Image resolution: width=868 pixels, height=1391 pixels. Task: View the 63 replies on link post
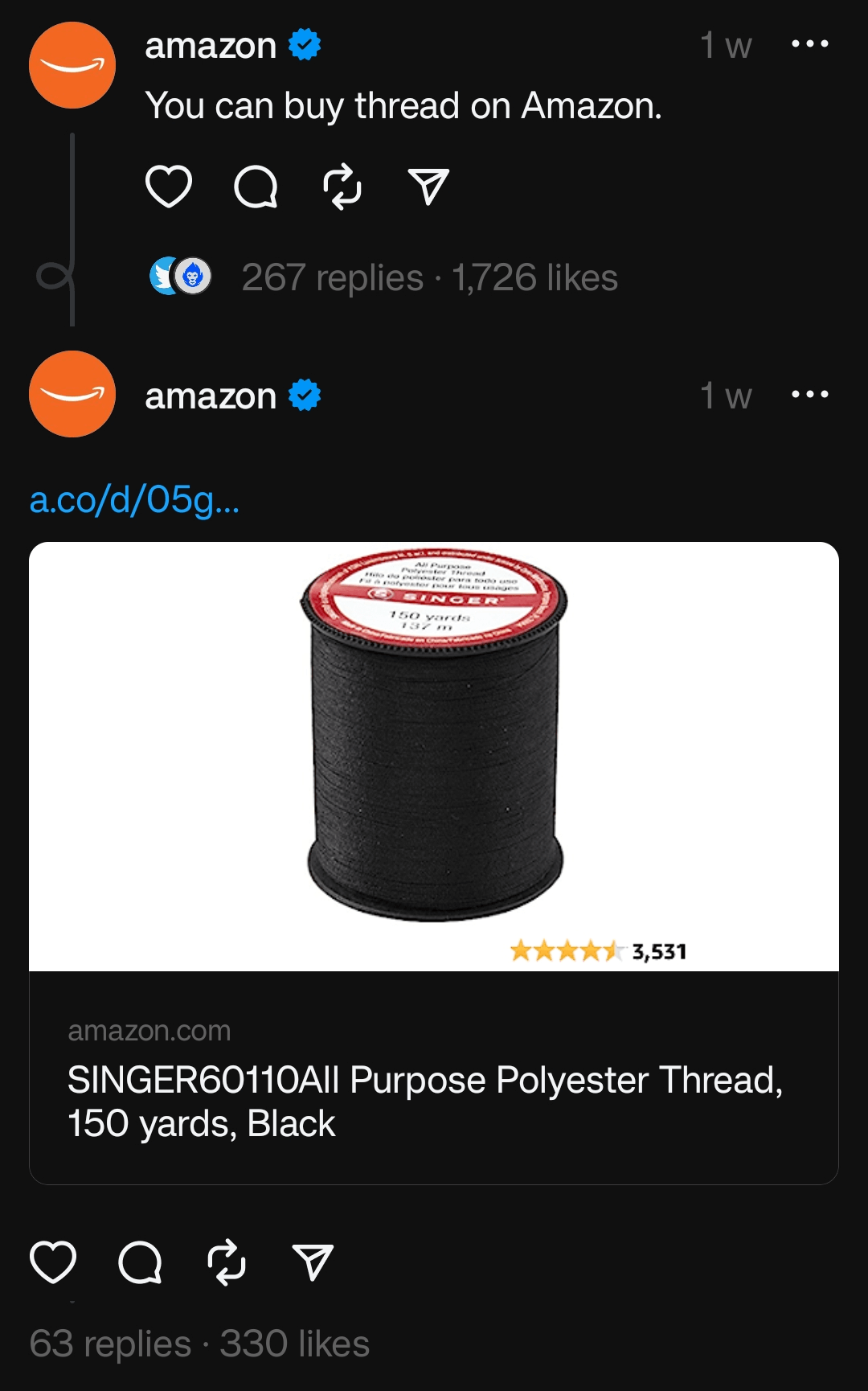click(110, 1344)
